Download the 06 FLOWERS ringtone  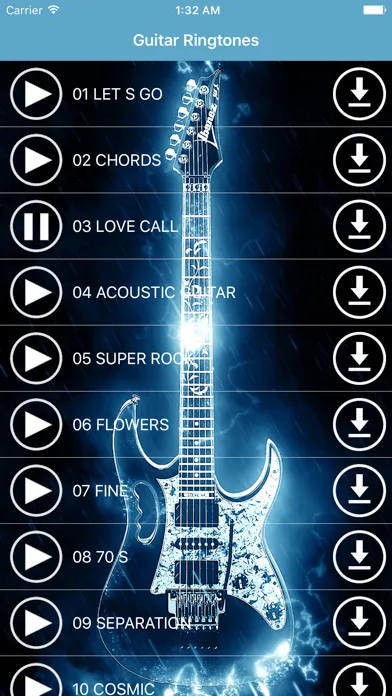[x=359, y=425]
